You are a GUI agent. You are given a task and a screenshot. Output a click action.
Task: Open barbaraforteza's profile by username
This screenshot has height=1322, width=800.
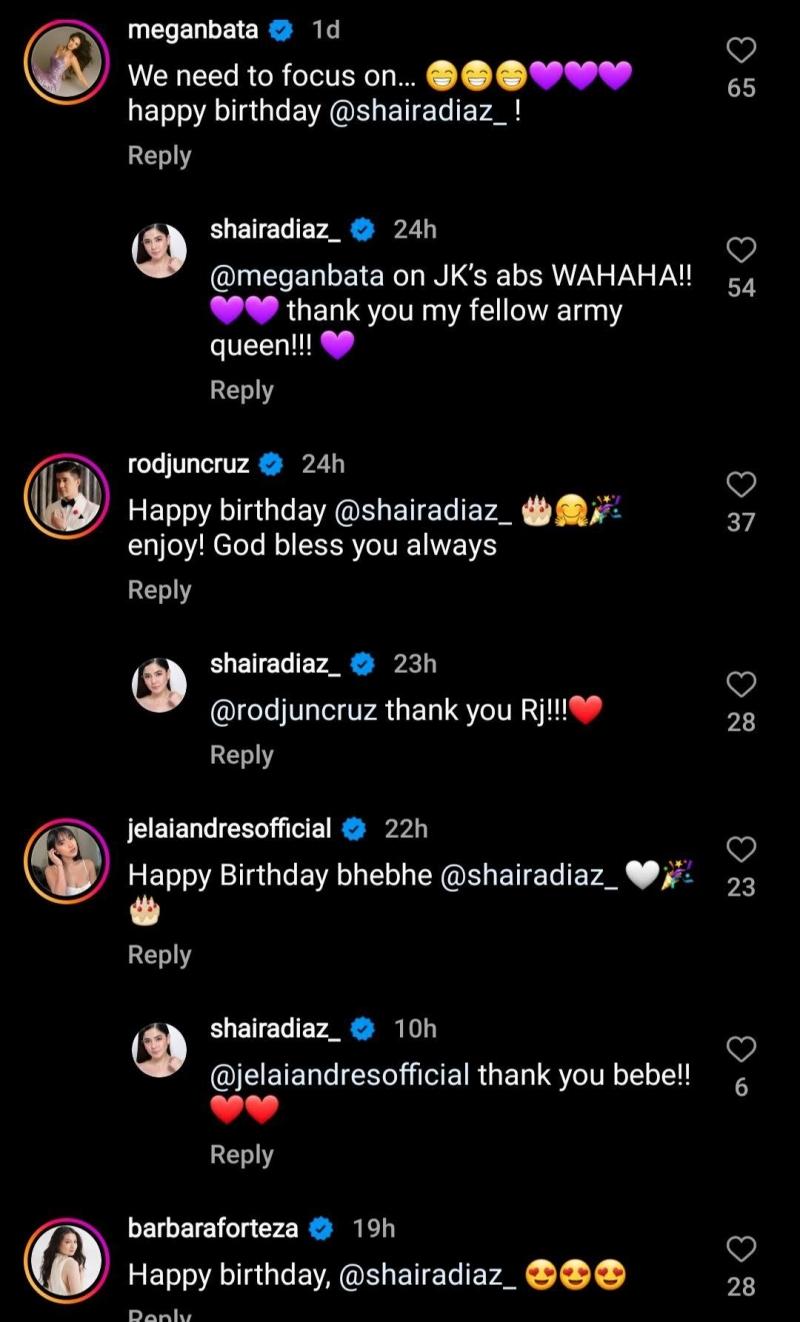pos(212,1228)
